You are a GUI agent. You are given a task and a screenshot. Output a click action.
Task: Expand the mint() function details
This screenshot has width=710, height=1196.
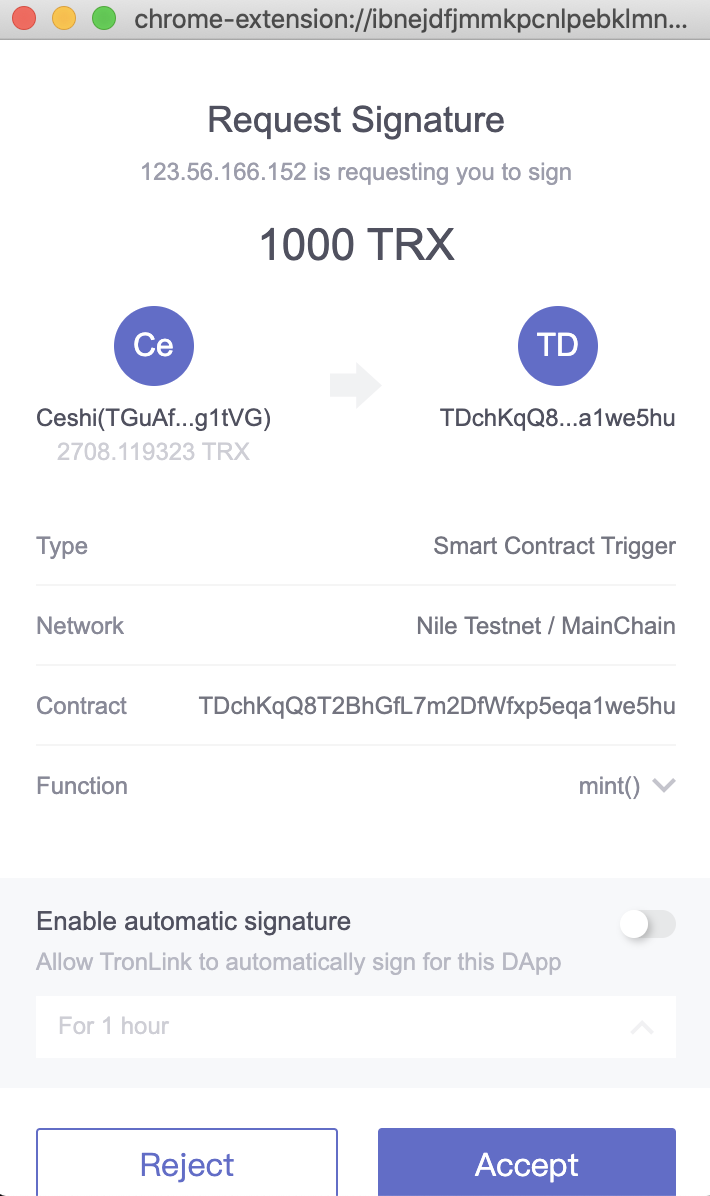click(x=664, y=786)
